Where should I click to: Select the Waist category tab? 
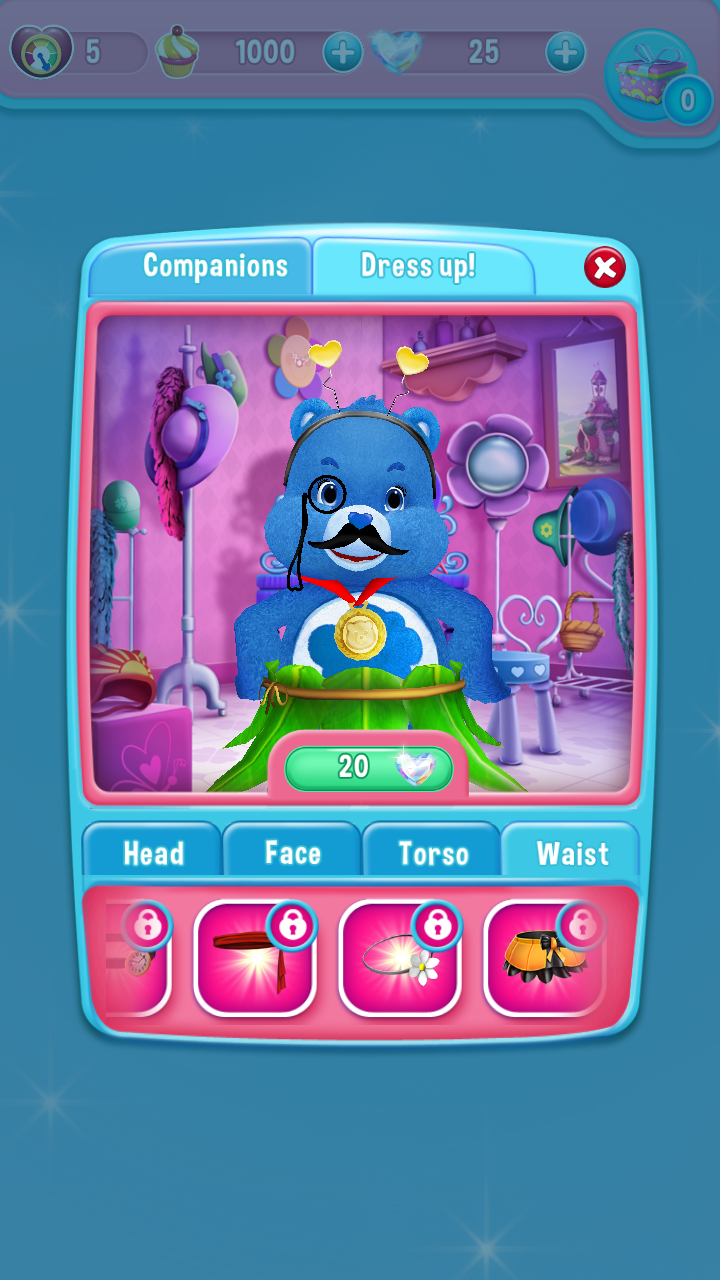click(x=571, y=852)
